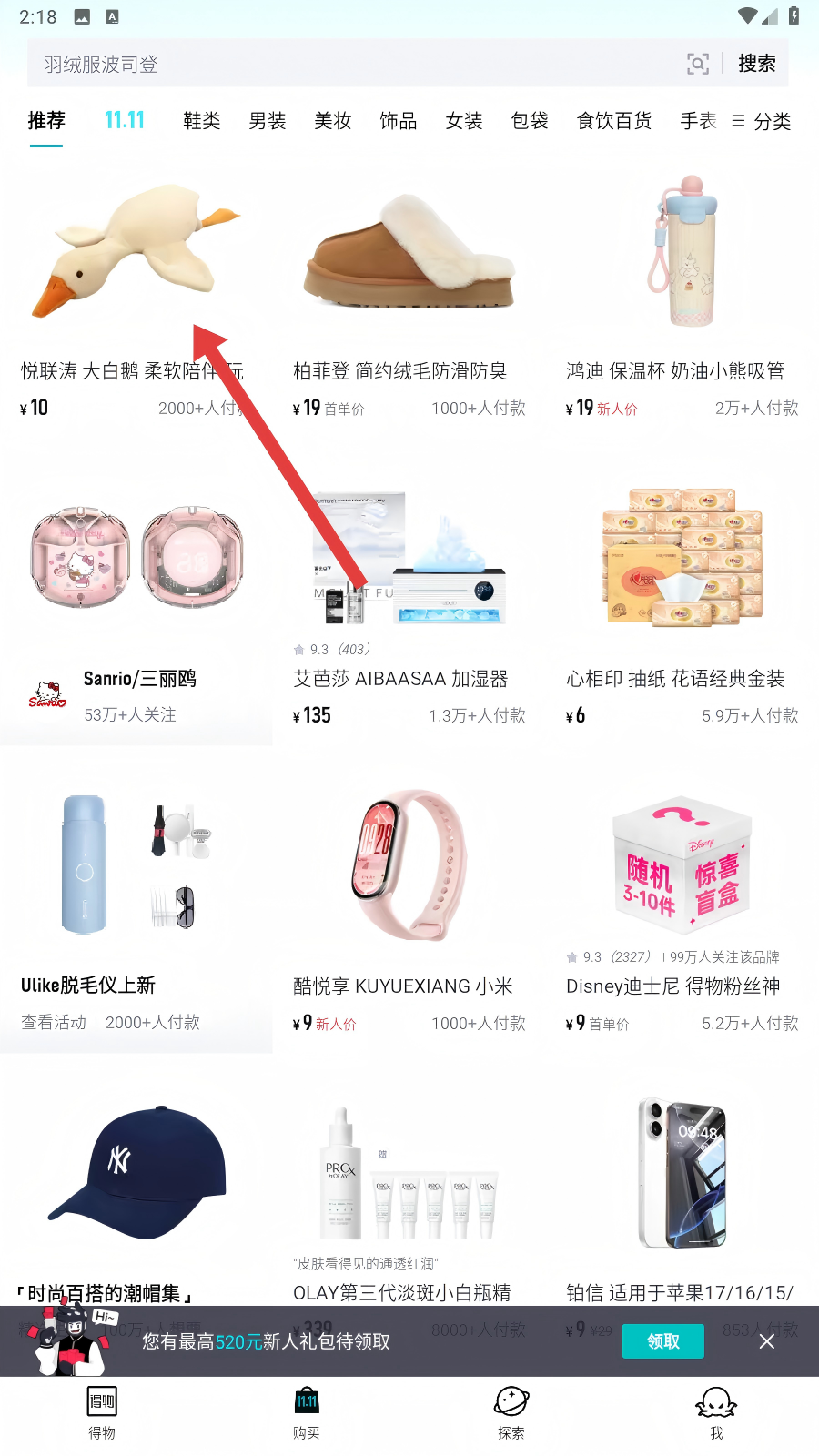Image resolution: width=819 pixels, height=1456 pixels.
Task: Open the 女装 tab
Action: (464, 121)
